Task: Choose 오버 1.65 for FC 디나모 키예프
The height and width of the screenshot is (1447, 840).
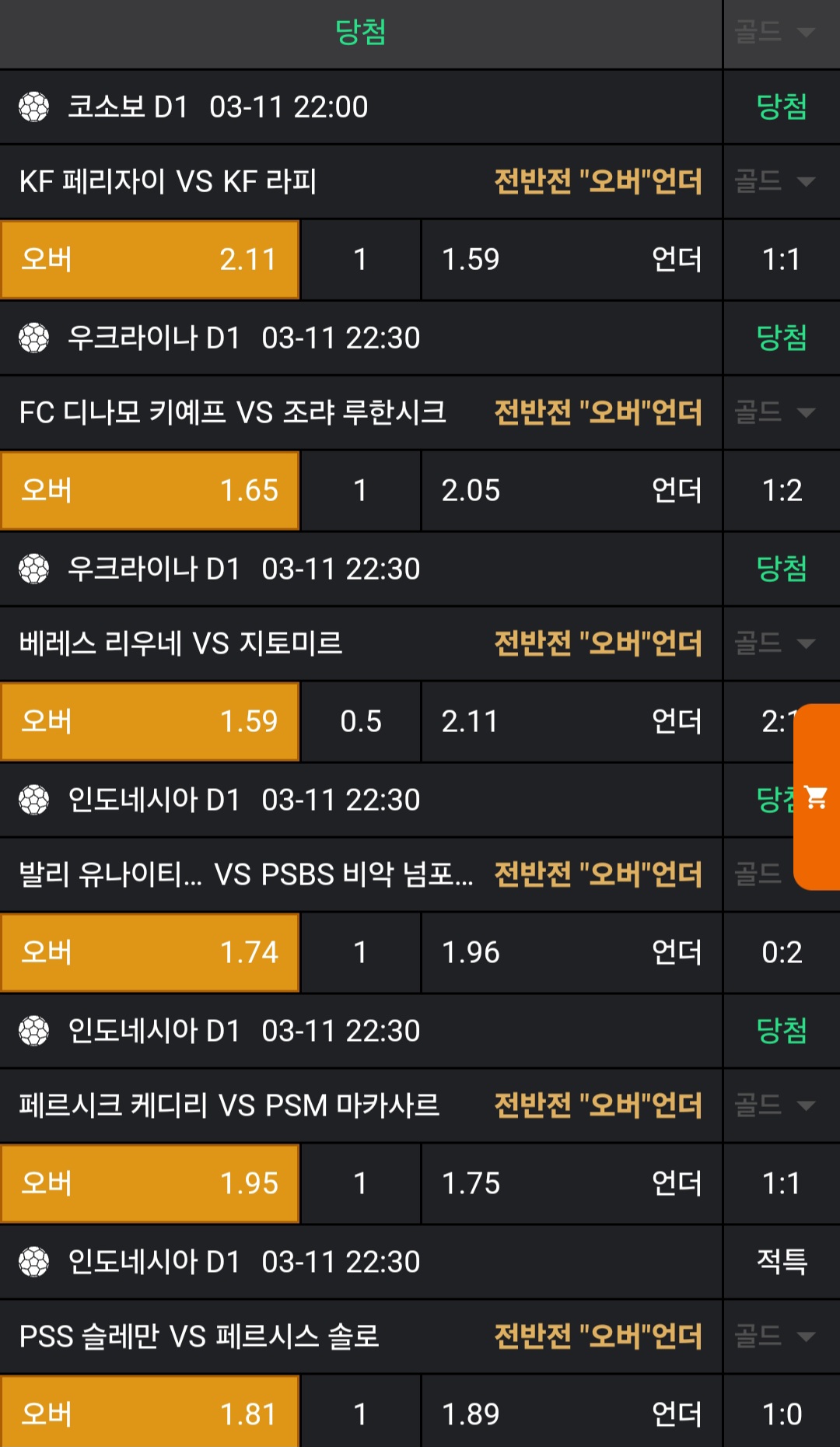Action: coord(150,491)
